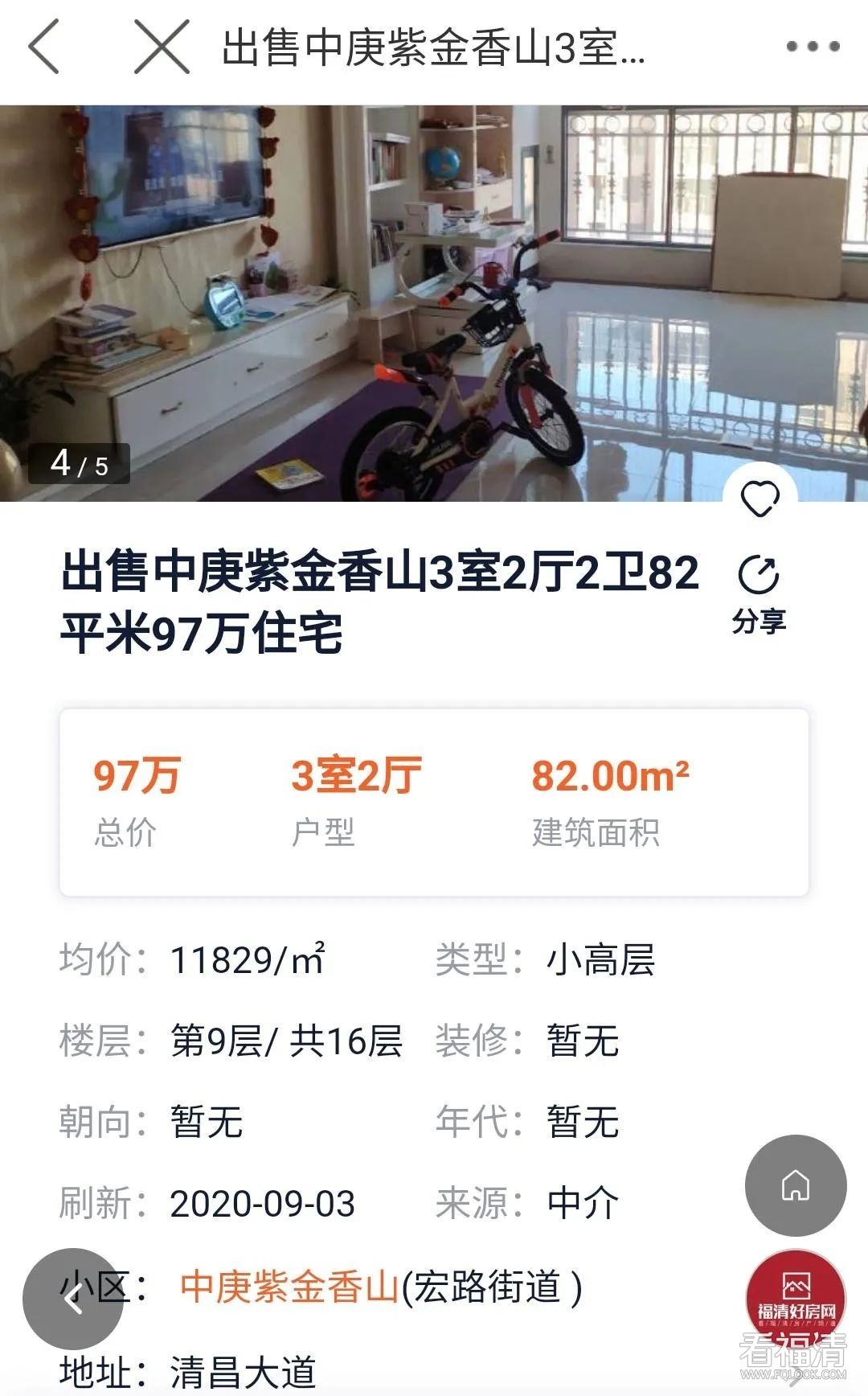Go back using the header arrow

[x=44, y=47]
